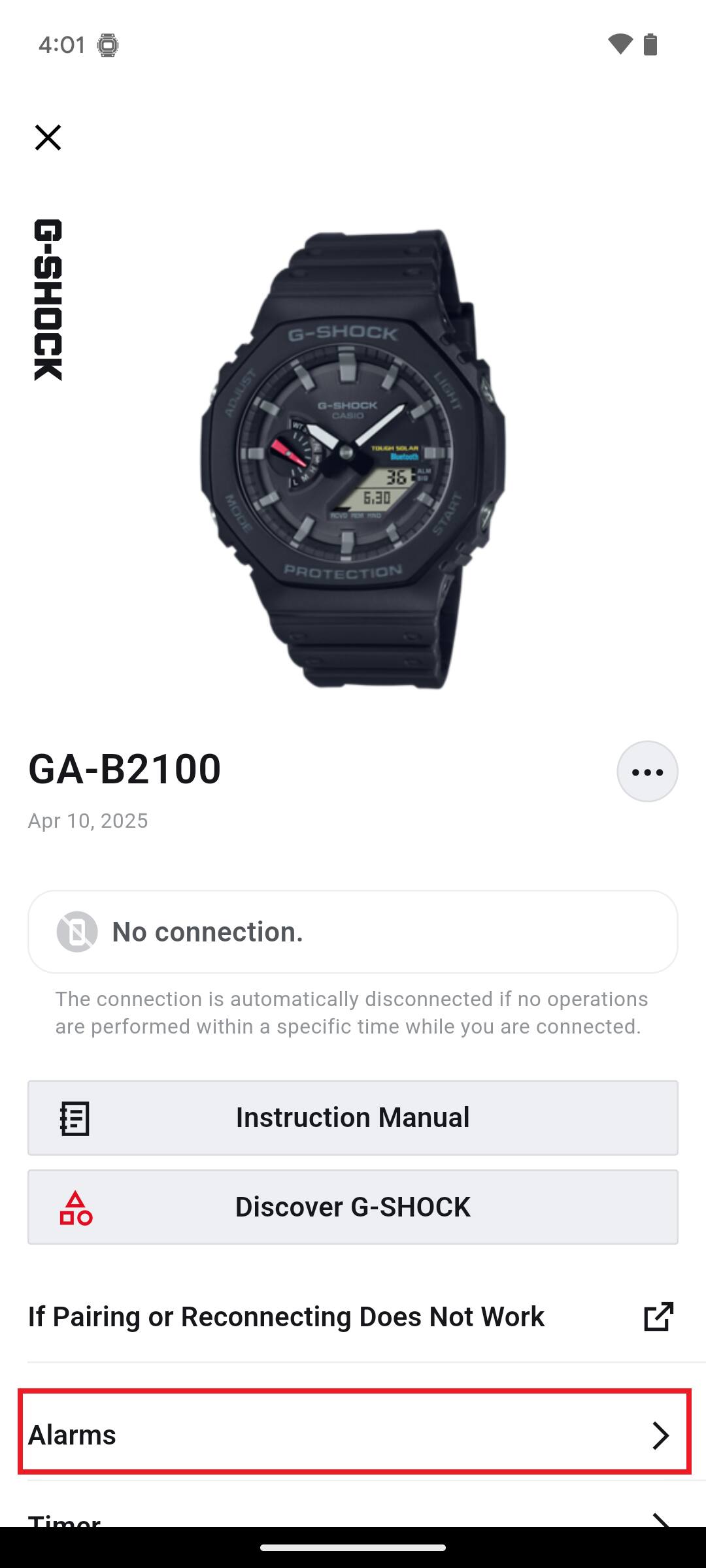Viewport: 706px width, 1568px height.
Task: Open the Instruction Manual
Action: (x=352, y=1118)
